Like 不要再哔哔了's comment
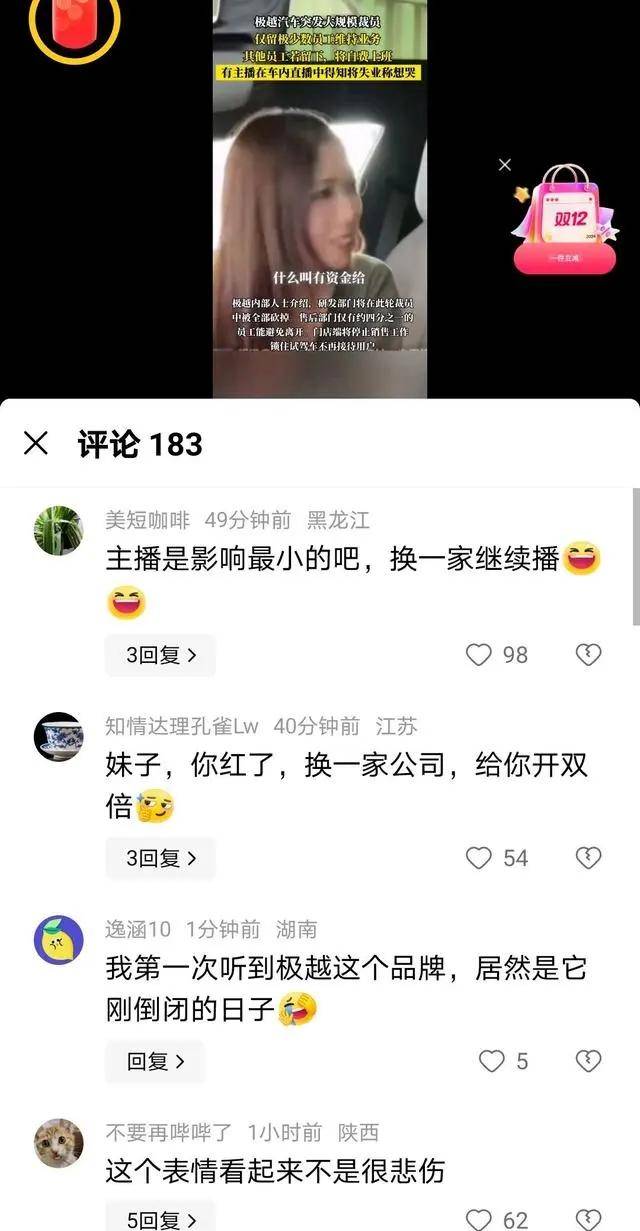Viewport: 640px width, 1231px height. click(480, 1219)
